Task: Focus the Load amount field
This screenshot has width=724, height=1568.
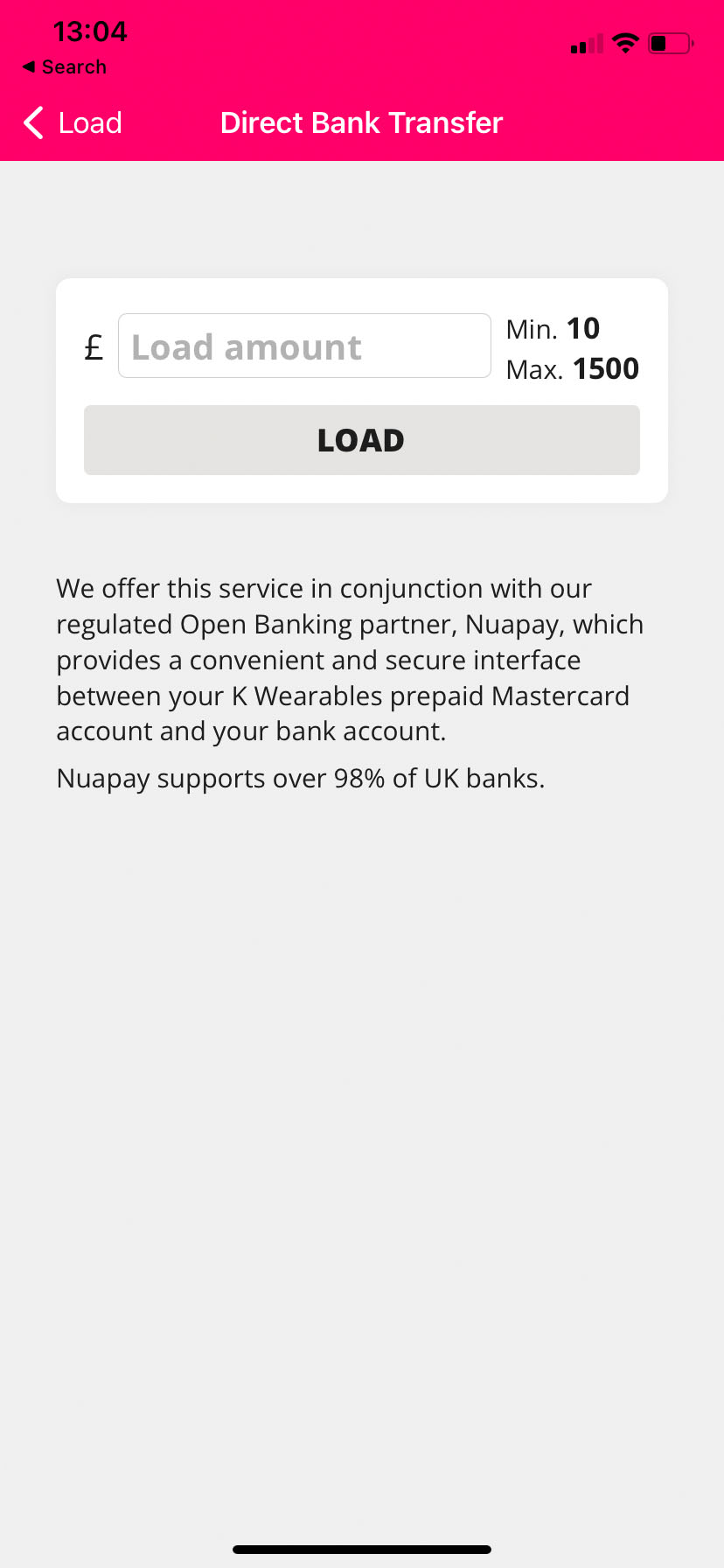Action: coord(304,346)
